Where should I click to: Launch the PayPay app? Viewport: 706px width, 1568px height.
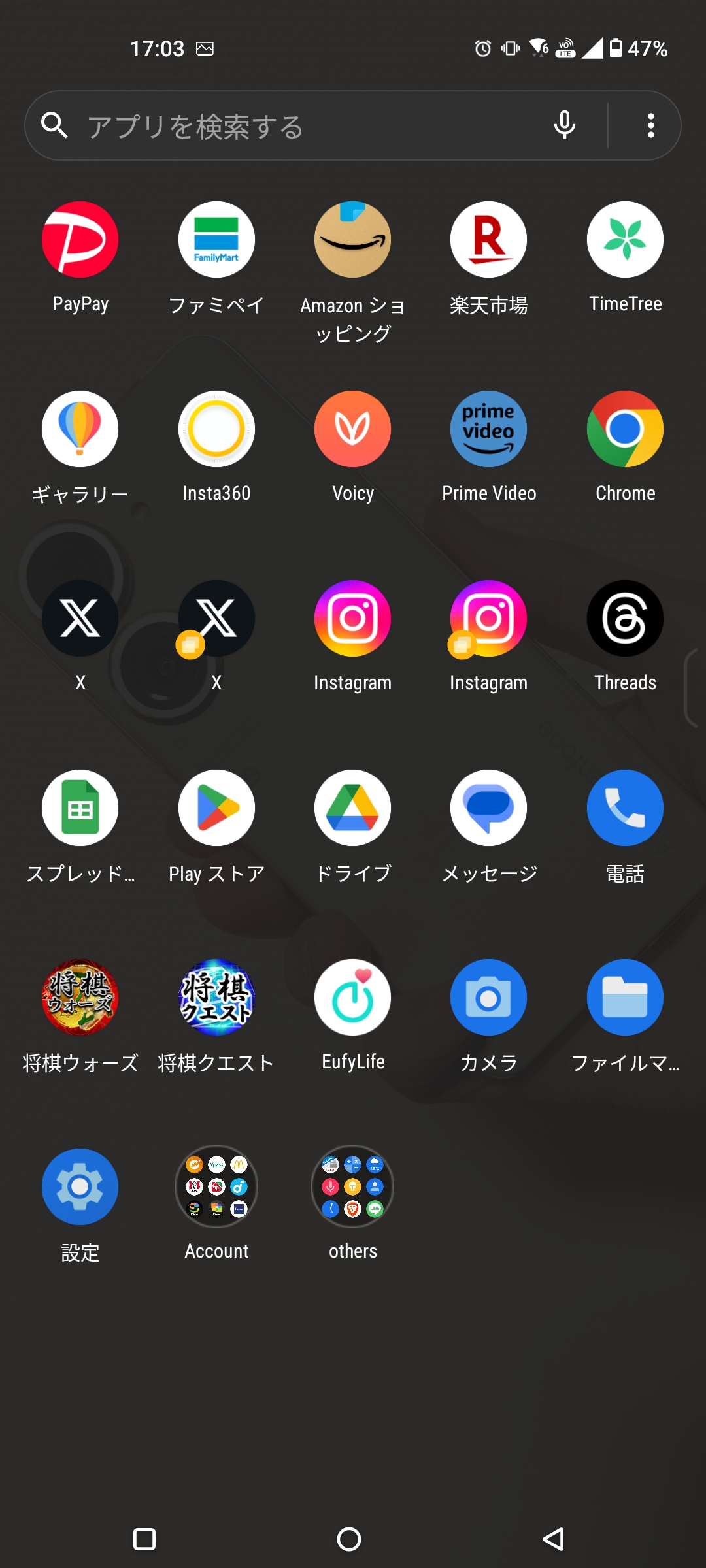80,240
